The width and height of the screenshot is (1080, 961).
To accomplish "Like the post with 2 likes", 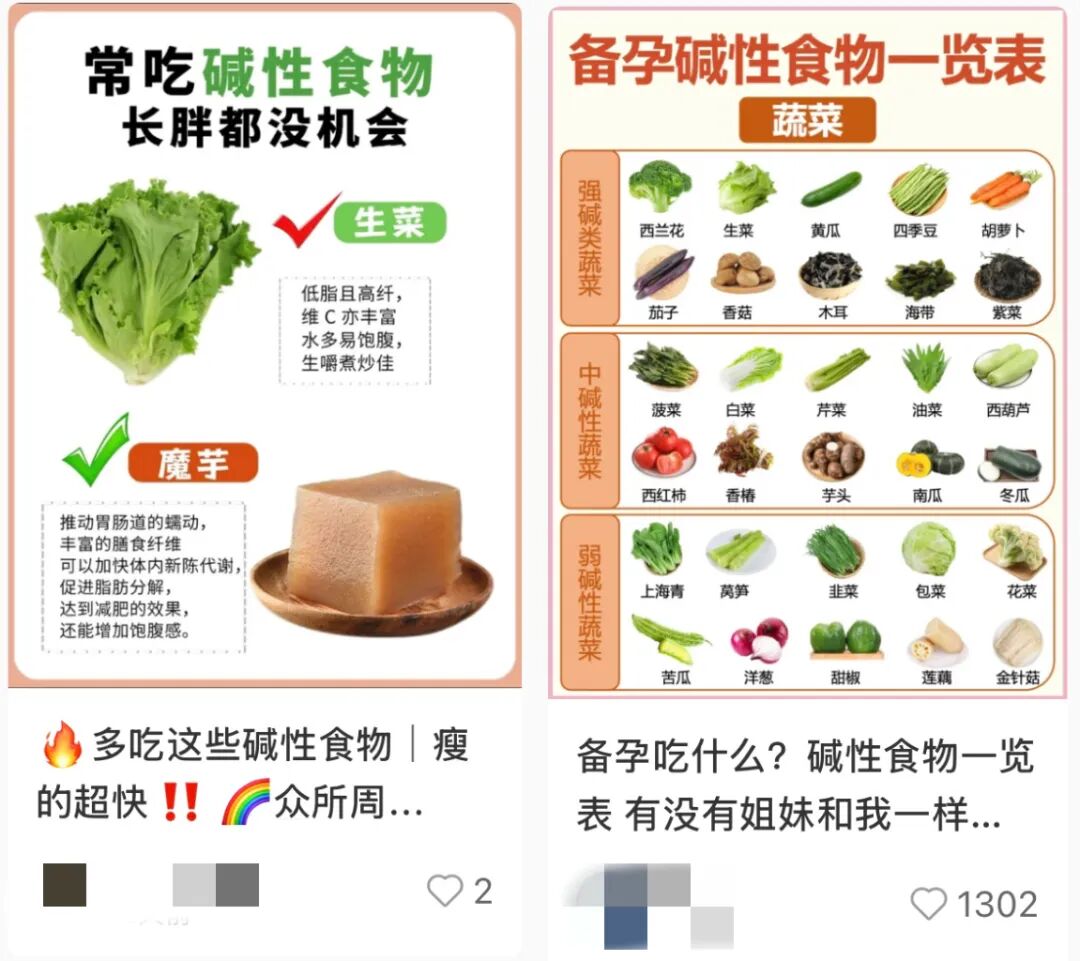I will coord(445,890).
